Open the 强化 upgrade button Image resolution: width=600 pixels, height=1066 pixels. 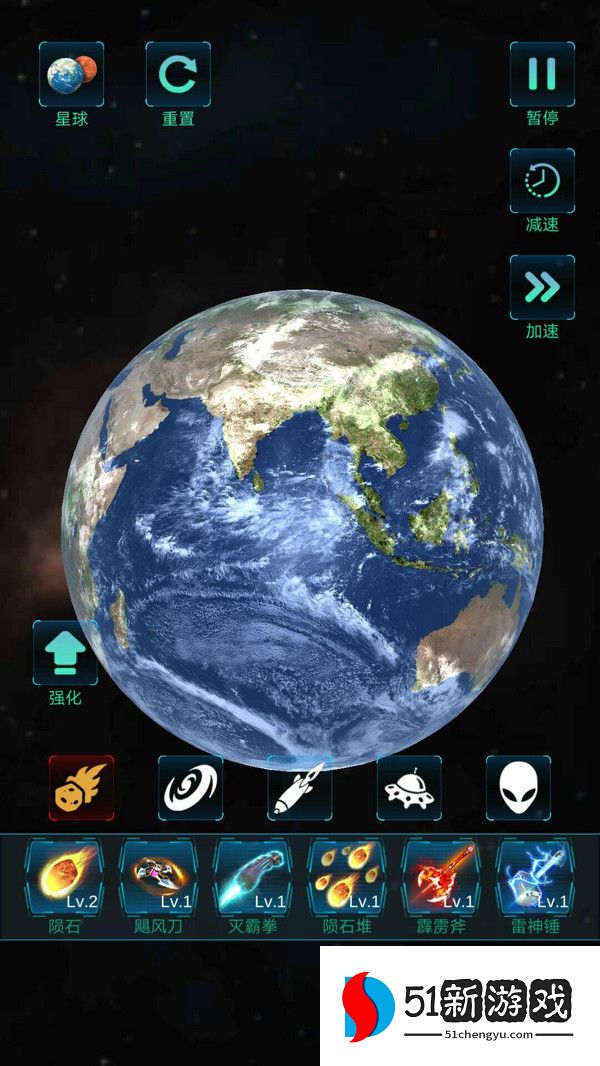click(65, 653)
